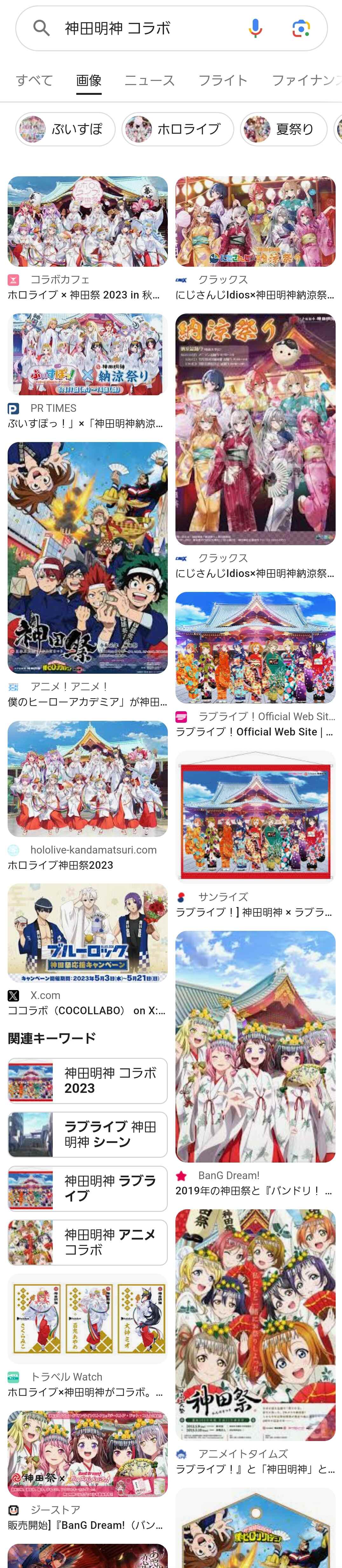Apply the 夏祭り filter chip
342x1568 pixels.
(x=284, y=129)
